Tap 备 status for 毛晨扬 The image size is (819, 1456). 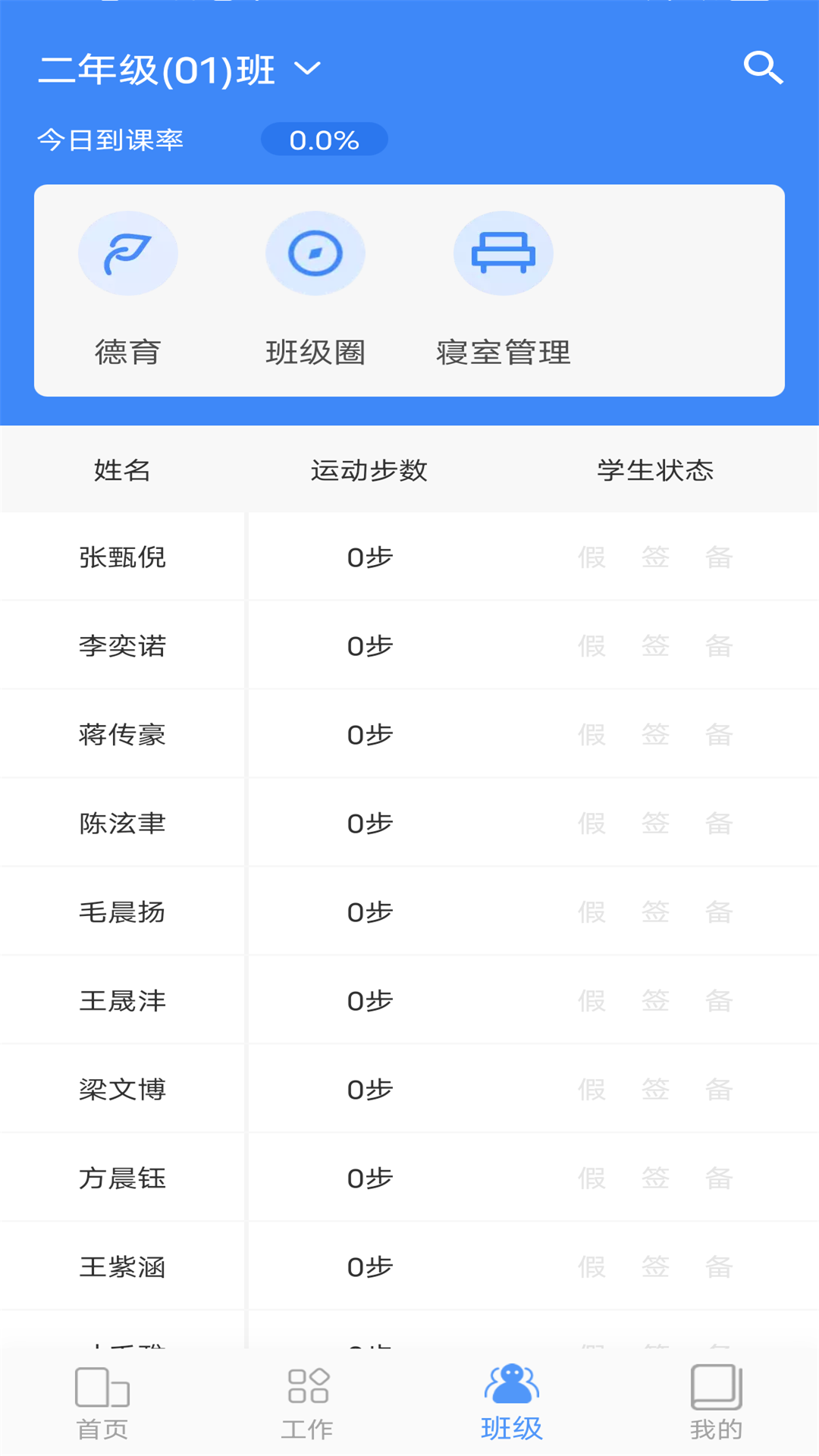point(719,912)
